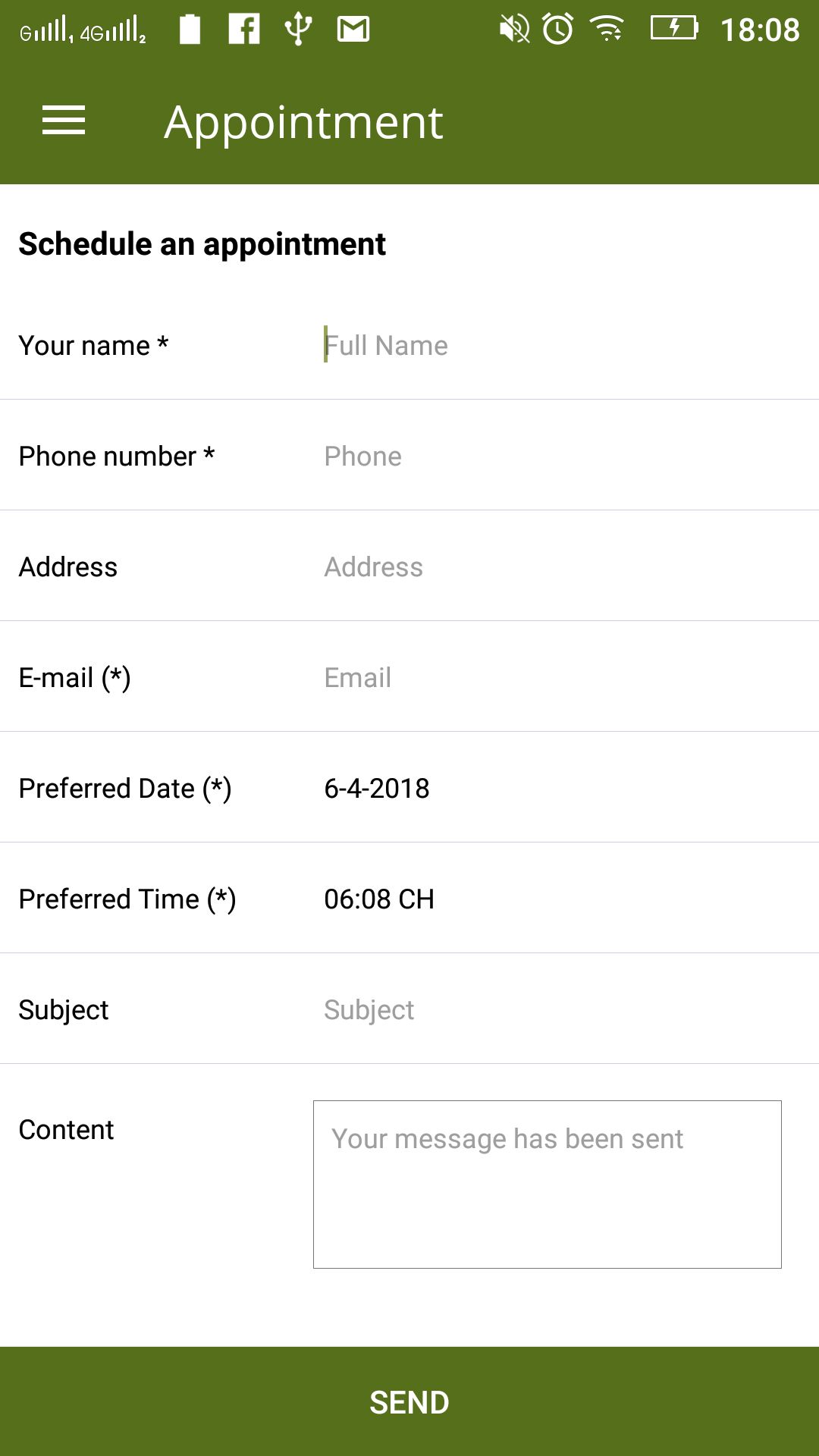
Task: Change the preferred time 06:08 CH
Action: [379, 899]
